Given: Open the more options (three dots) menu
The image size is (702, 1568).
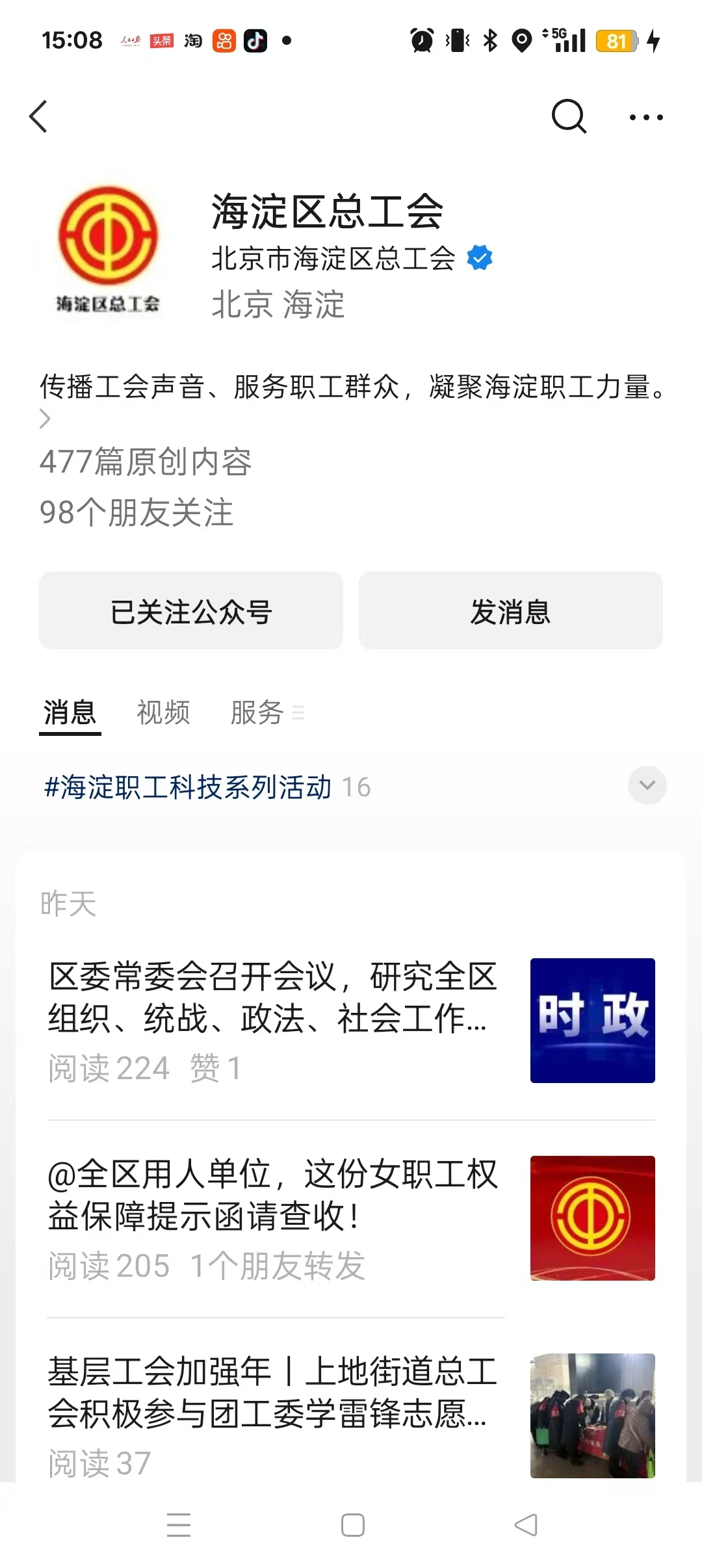Looking at the screenshot, I should coord(645,117).
